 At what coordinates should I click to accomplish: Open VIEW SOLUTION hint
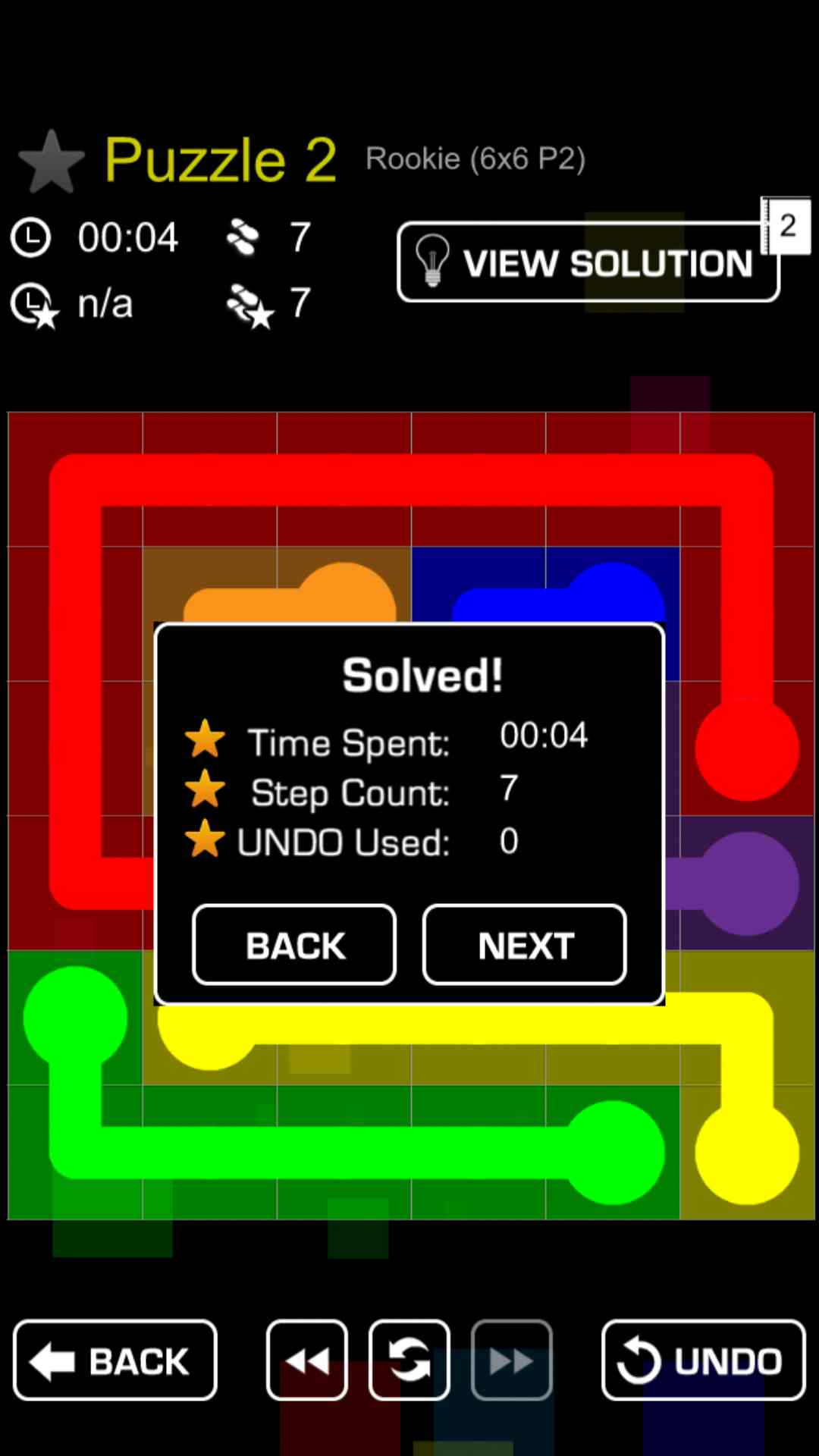pyautogui.click(x=588, y=262)
